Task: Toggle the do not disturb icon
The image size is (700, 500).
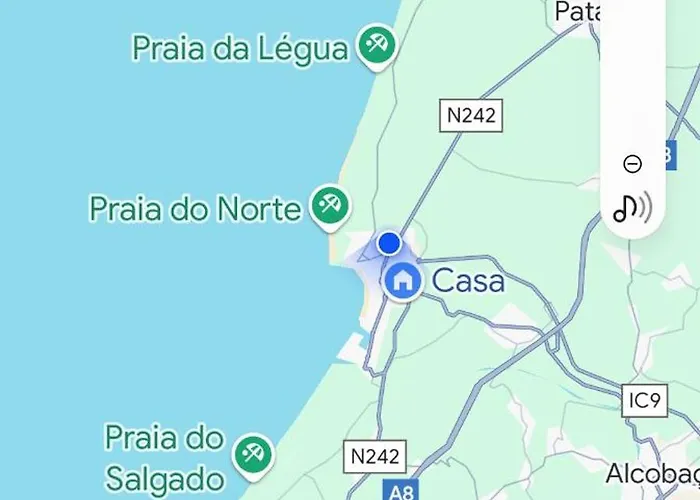Action: pyautogui.click(x=632, y=164)
